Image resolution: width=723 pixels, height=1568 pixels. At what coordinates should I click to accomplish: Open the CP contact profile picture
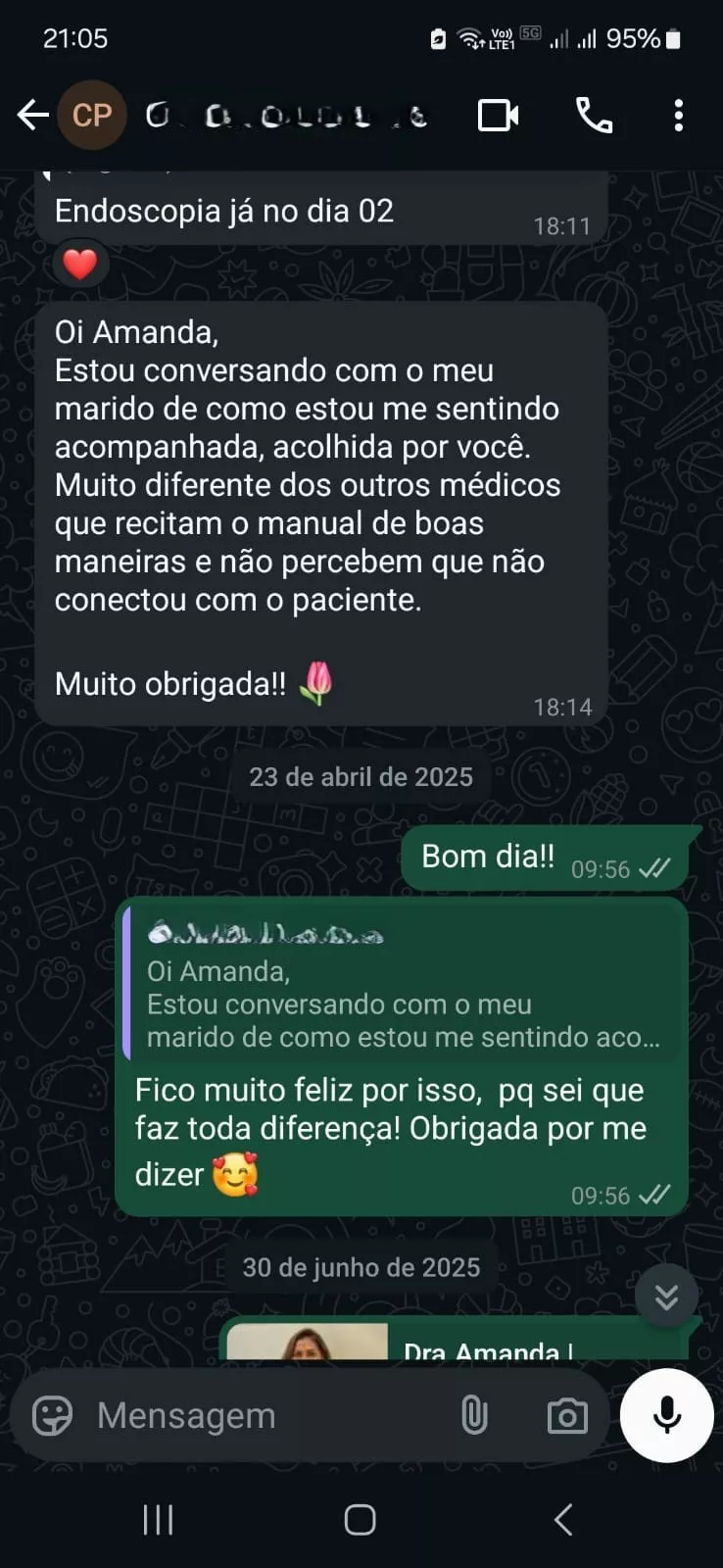tap(92, 116)
